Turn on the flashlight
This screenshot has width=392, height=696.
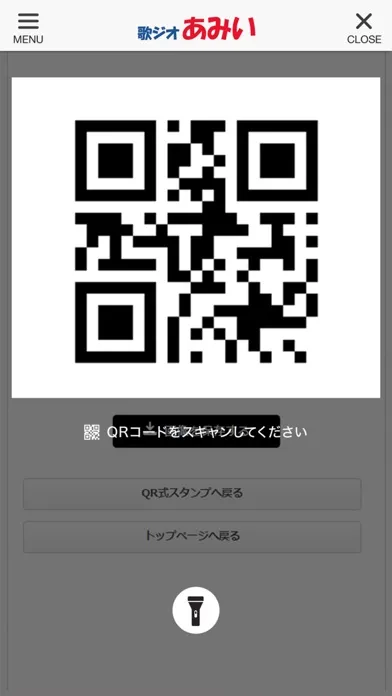coord(196,610)
